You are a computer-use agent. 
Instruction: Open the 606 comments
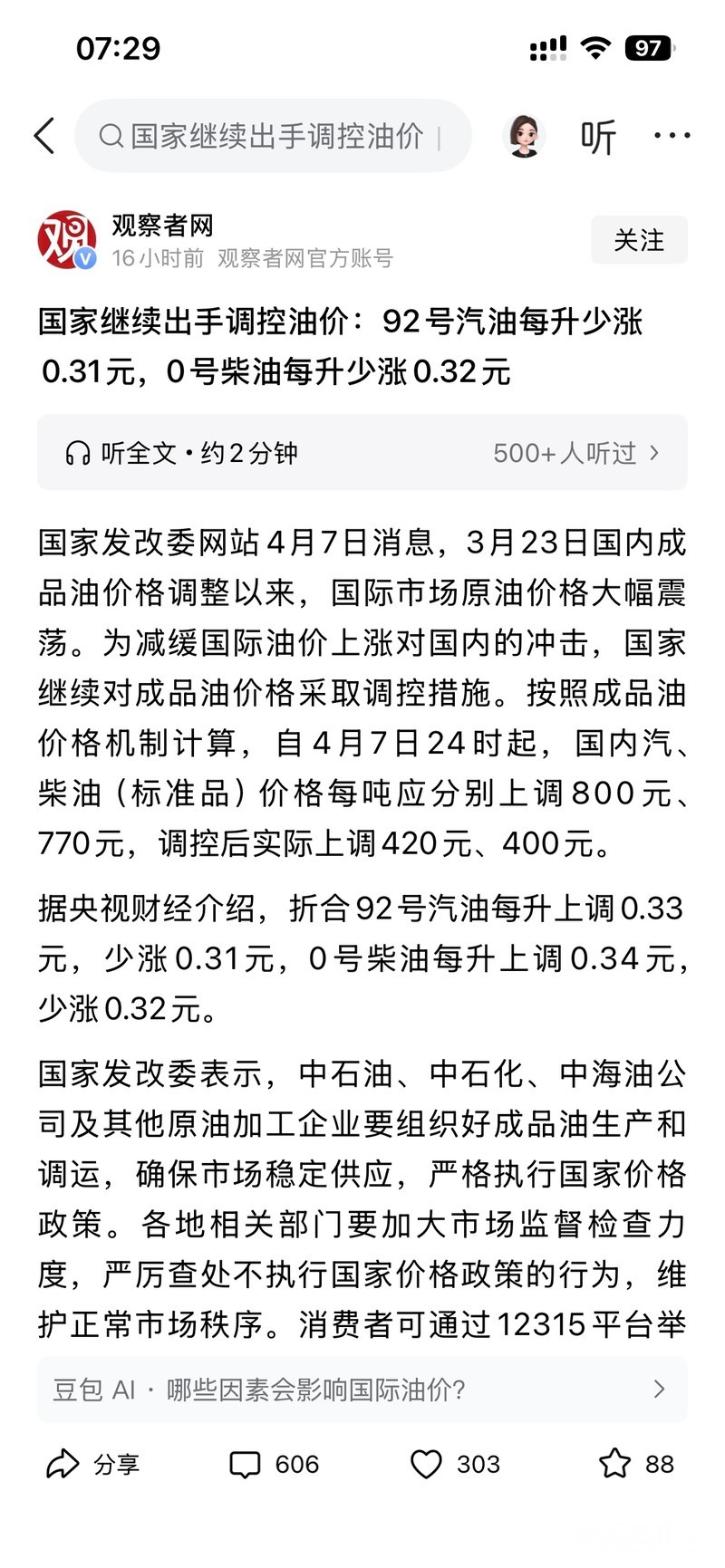point(274,1464)
